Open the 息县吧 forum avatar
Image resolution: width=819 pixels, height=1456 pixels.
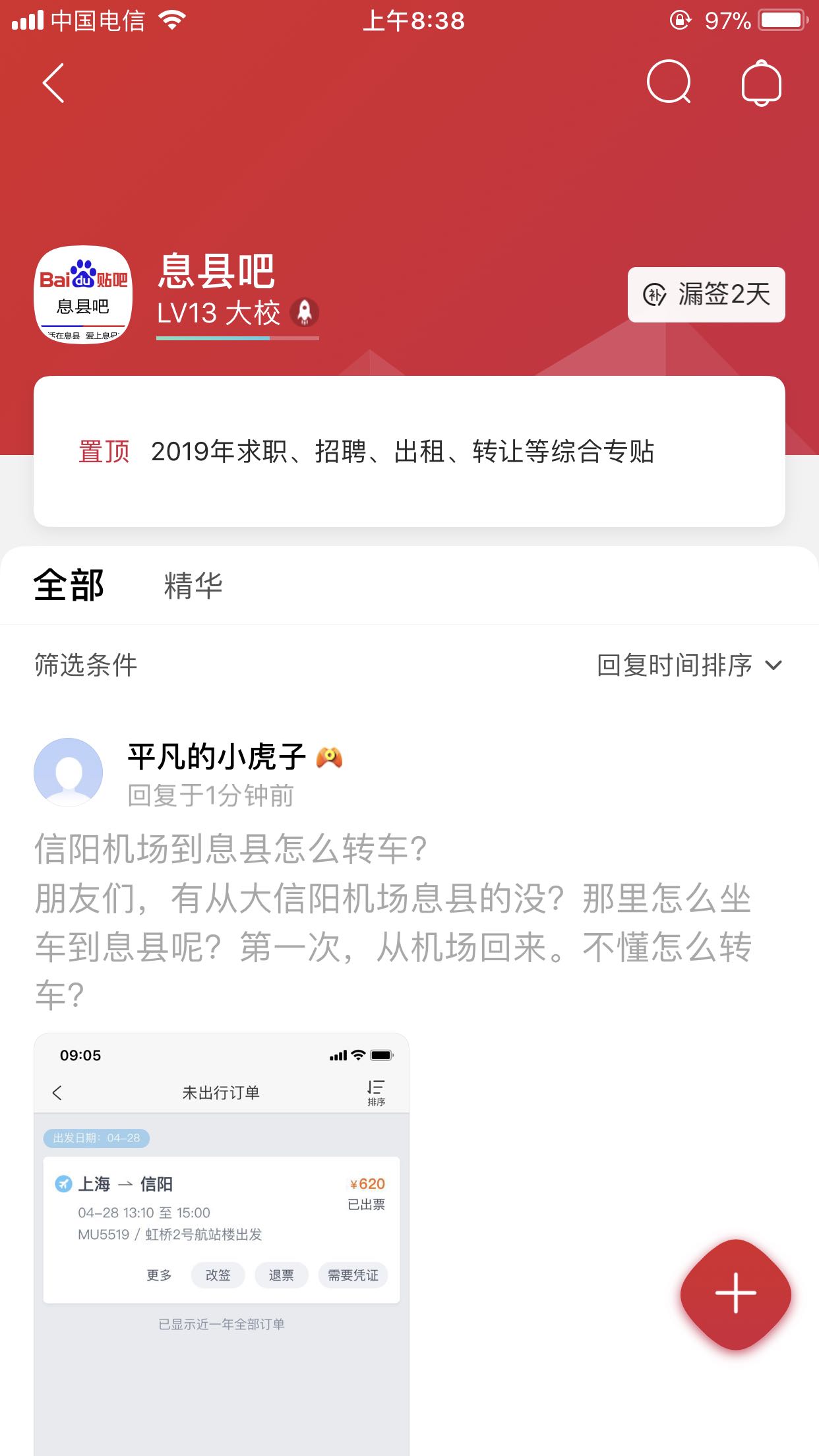(x=83, y=294)
